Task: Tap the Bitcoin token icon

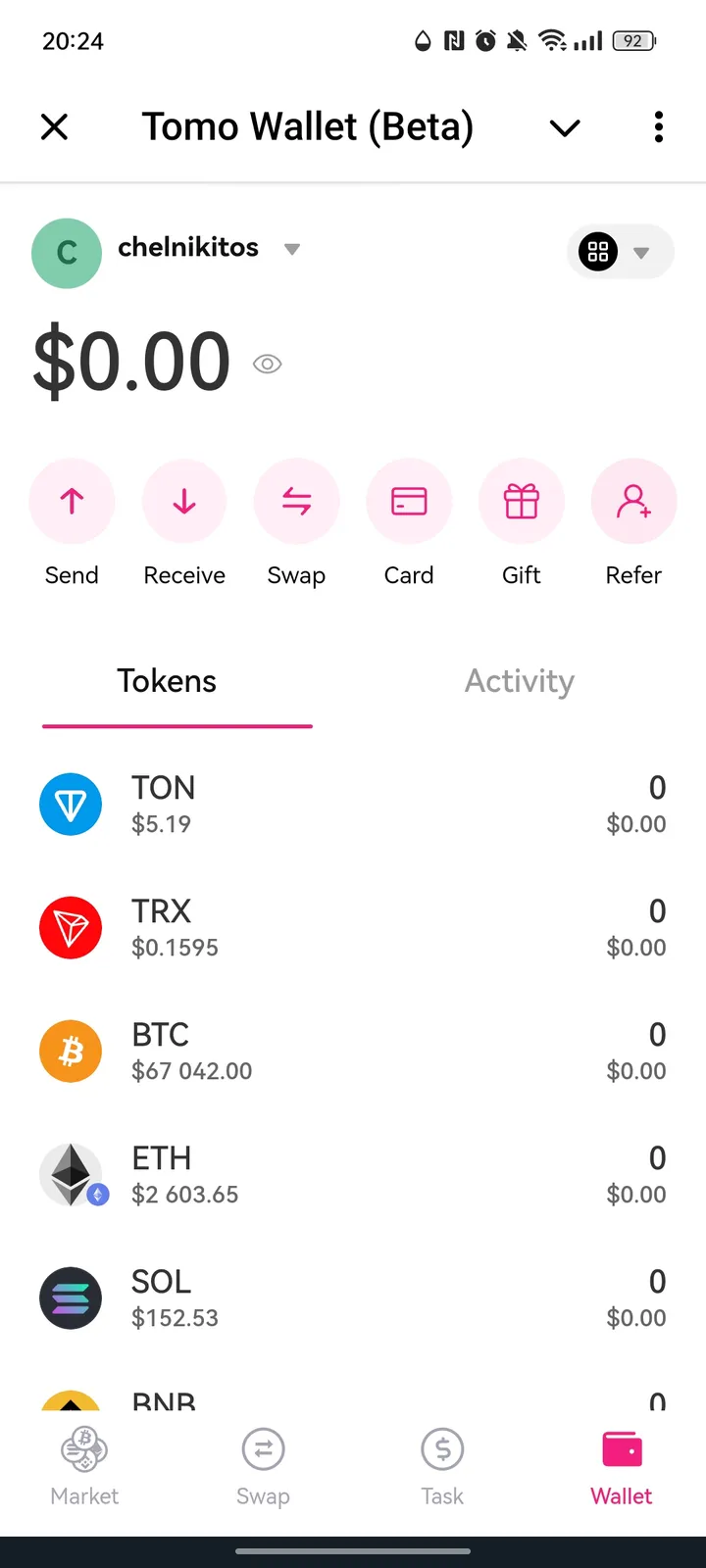Action: (71, 1051)
